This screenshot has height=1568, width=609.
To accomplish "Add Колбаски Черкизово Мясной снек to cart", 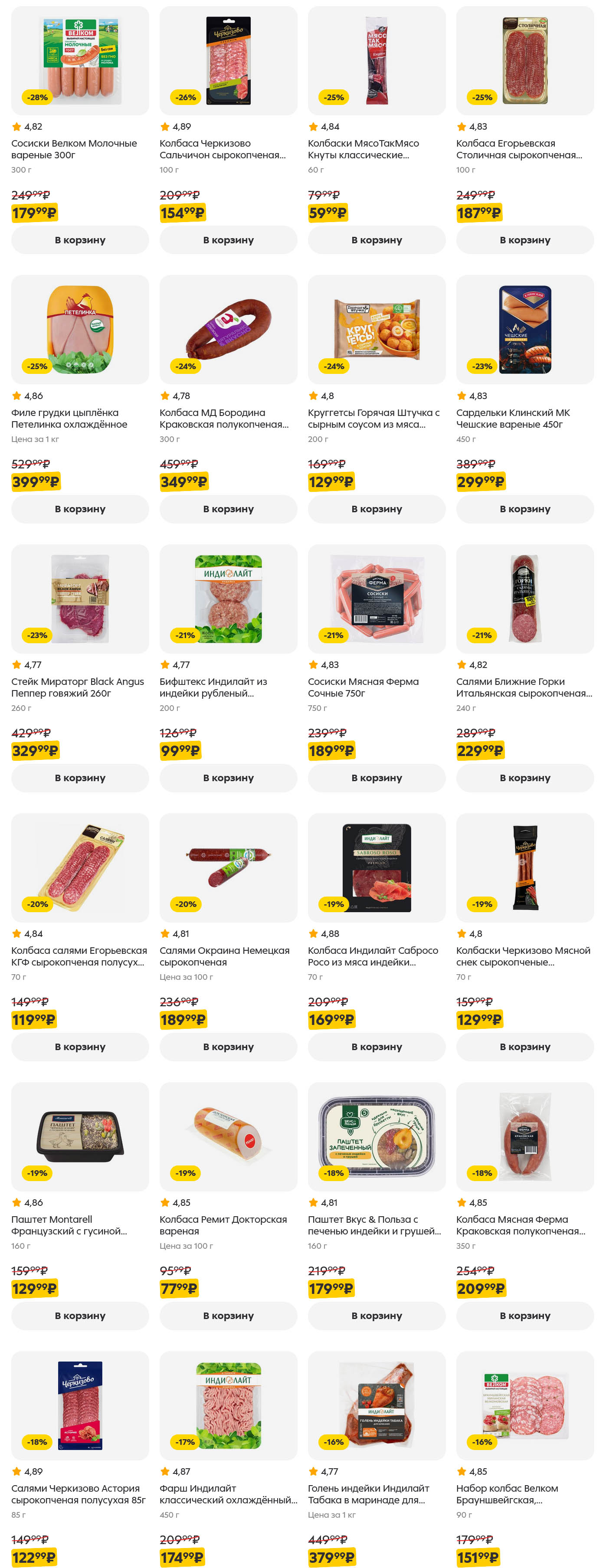I will pos(525,1047).
